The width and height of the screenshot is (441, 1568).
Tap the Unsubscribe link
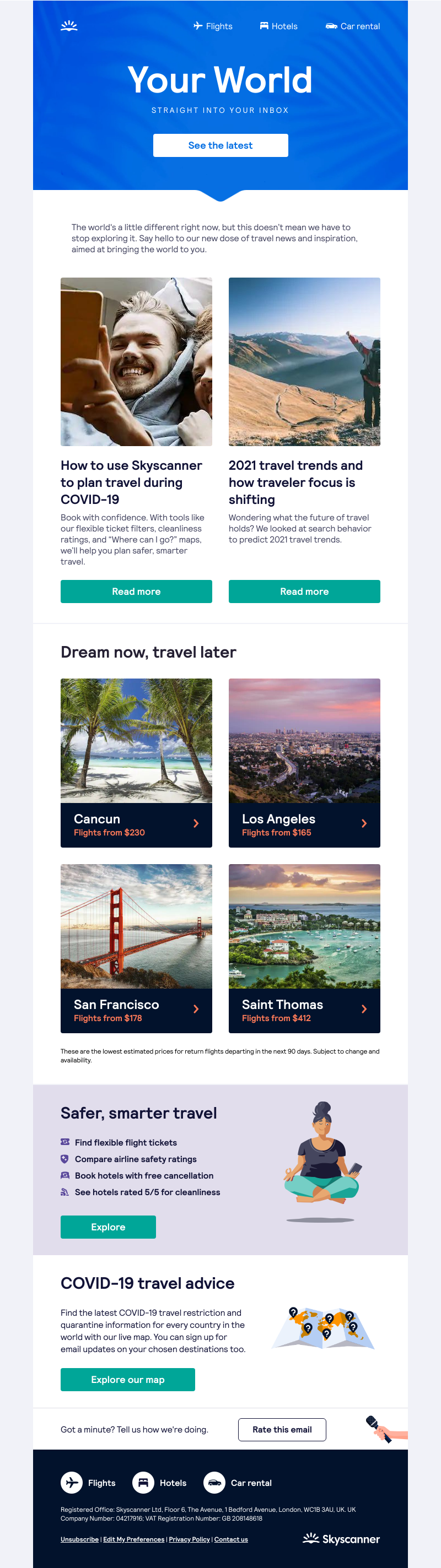tap(79, 1539)
